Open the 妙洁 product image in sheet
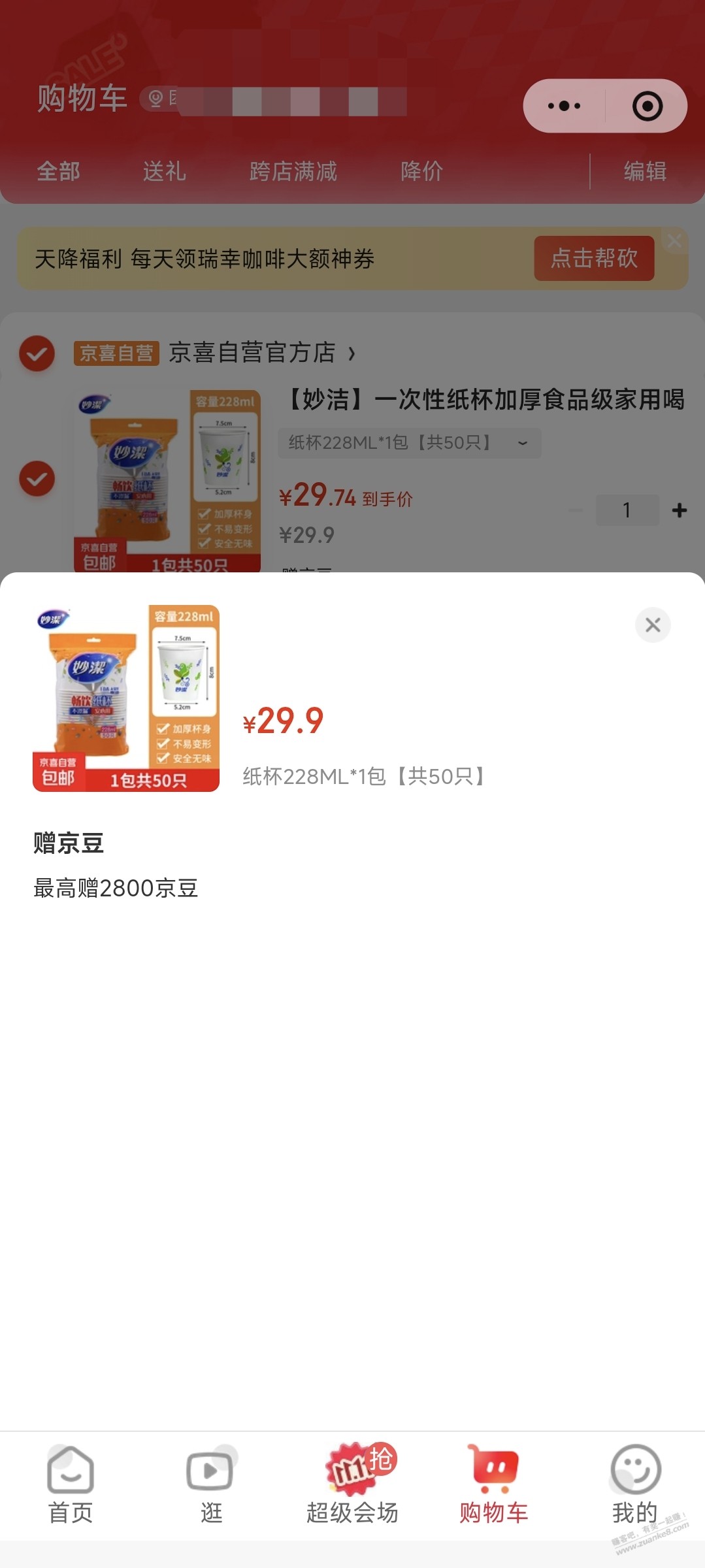This screenshot has width=705, height=1568. [126, 698]
